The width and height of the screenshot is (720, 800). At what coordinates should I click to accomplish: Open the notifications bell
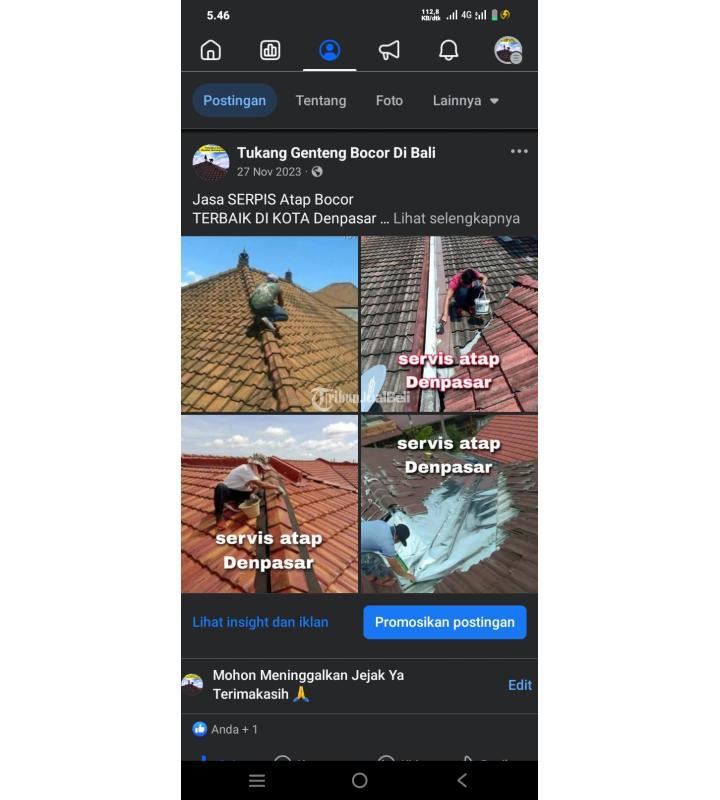[x=449, y=50]
